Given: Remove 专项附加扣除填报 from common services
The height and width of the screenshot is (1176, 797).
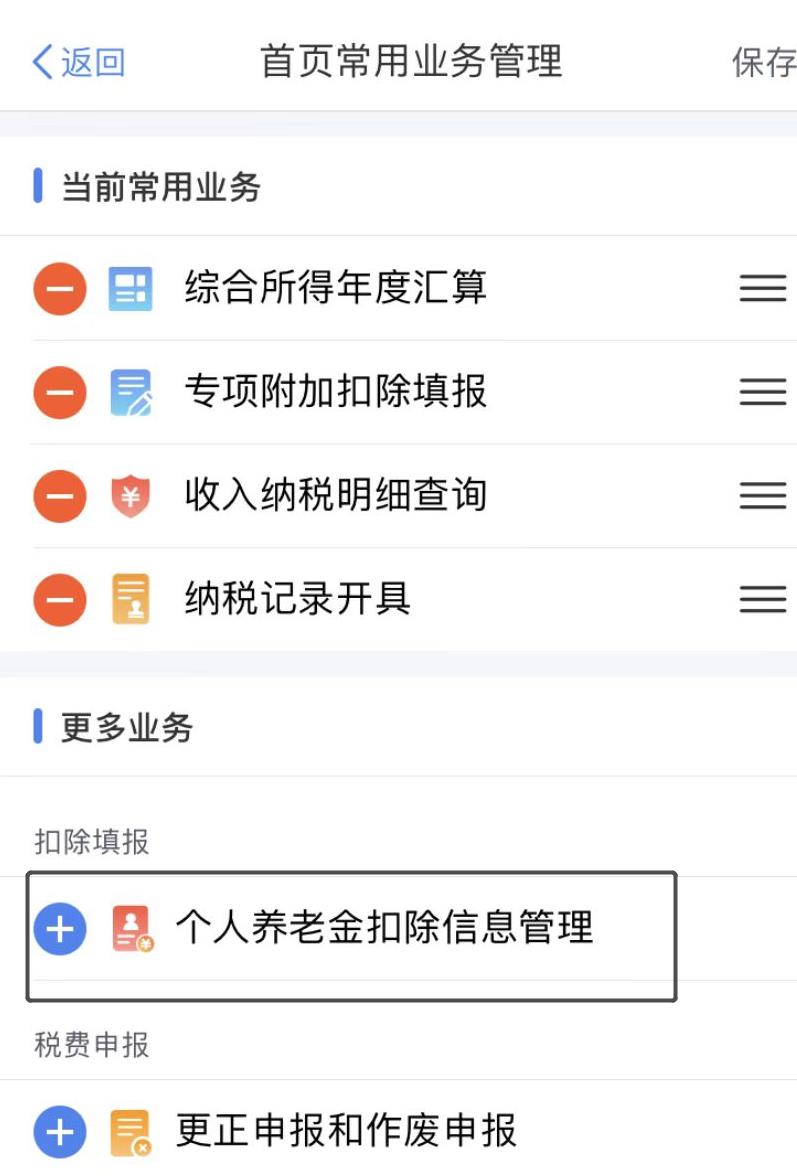Looking at the screenshot, I should pos(60,392).
